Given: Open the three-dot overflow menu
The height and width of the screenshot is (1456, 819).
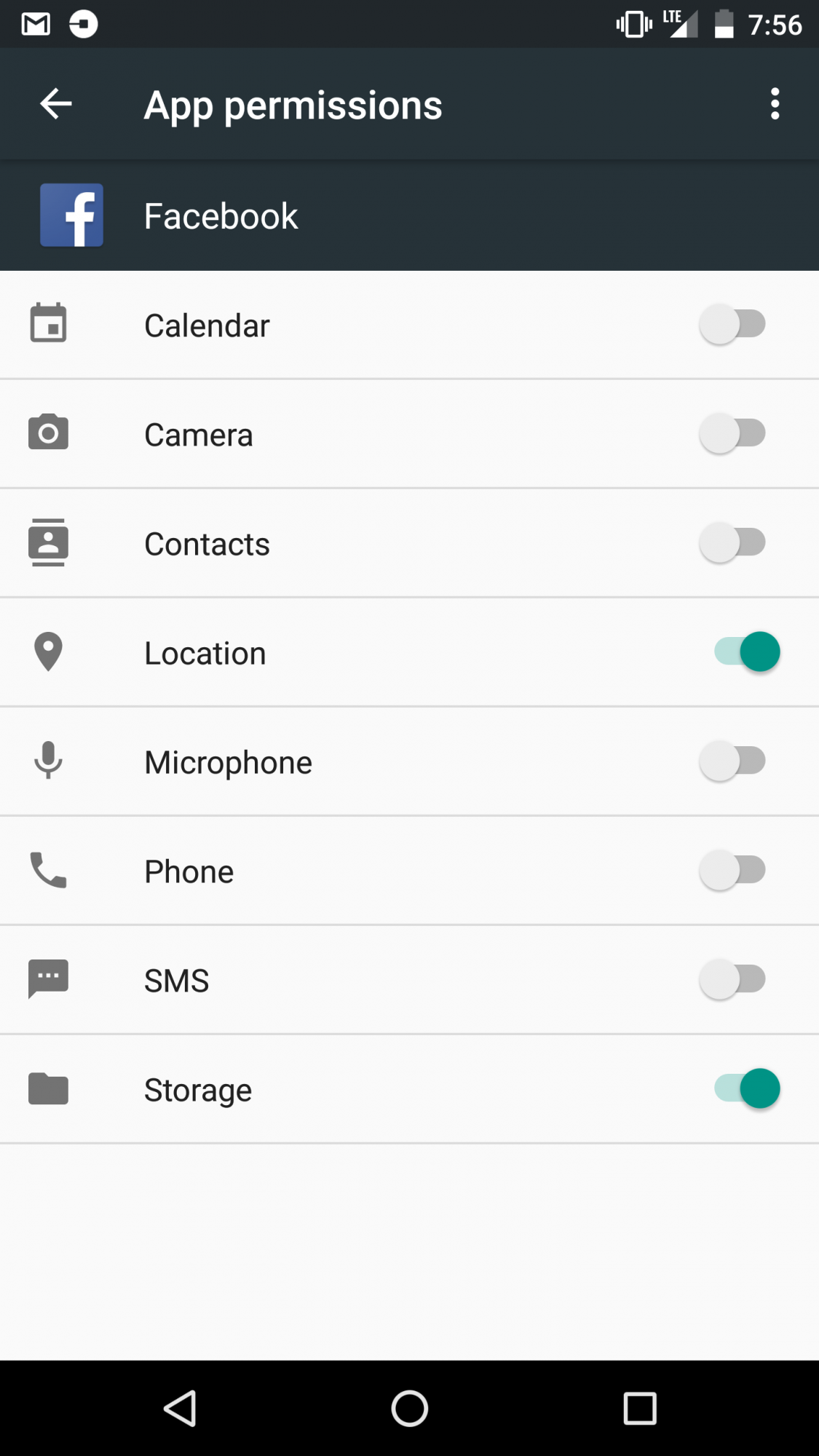Looking at the screenshot, I should (x=775, y=104).
